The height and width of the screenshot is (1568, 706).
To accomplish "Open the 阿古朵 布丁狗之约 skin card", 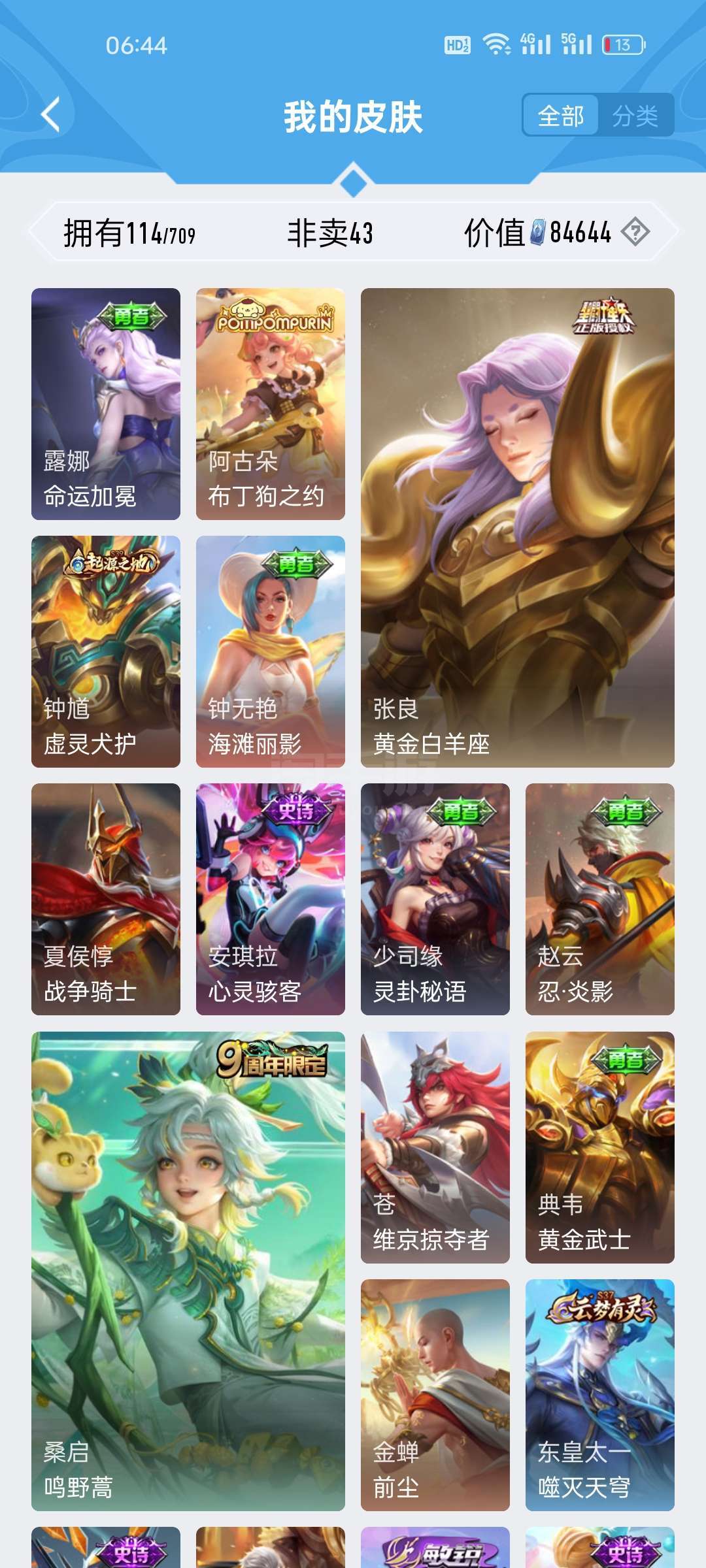I will pyautogui.click(x=271, y=404).
